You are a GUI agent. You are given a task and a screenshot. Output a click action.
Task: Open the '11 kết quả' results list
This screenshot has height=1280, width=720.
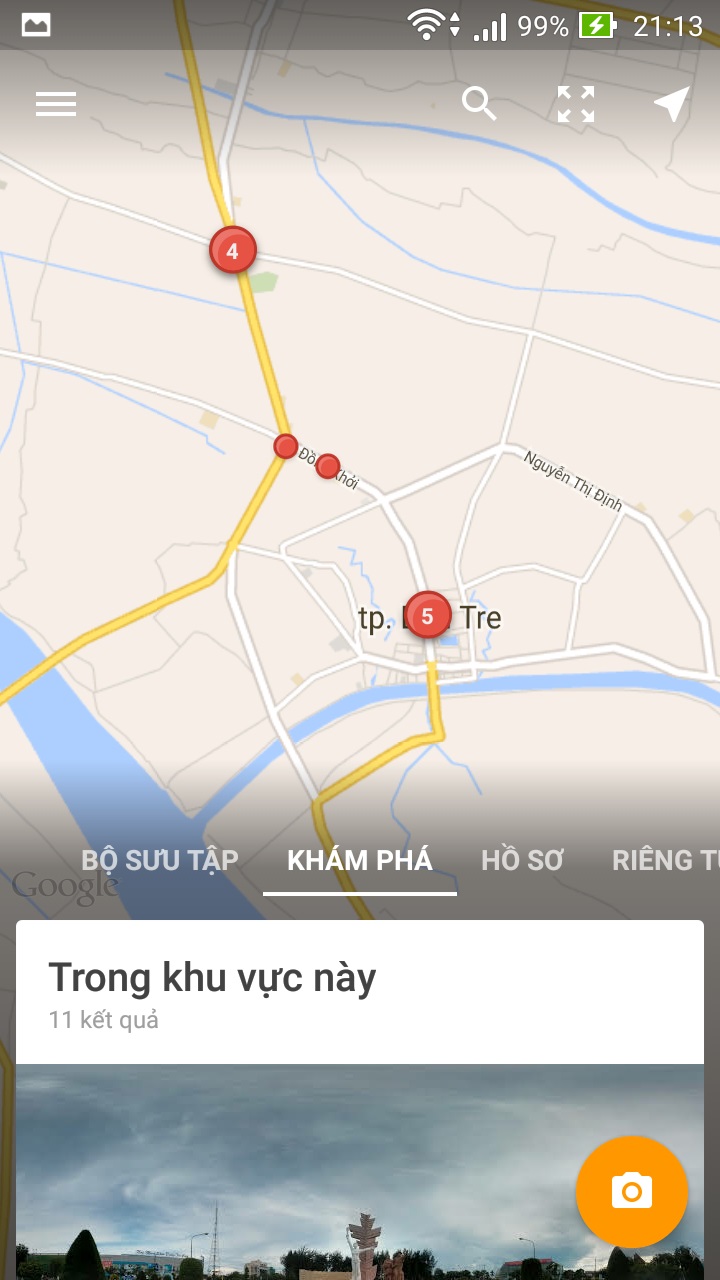103,1021
